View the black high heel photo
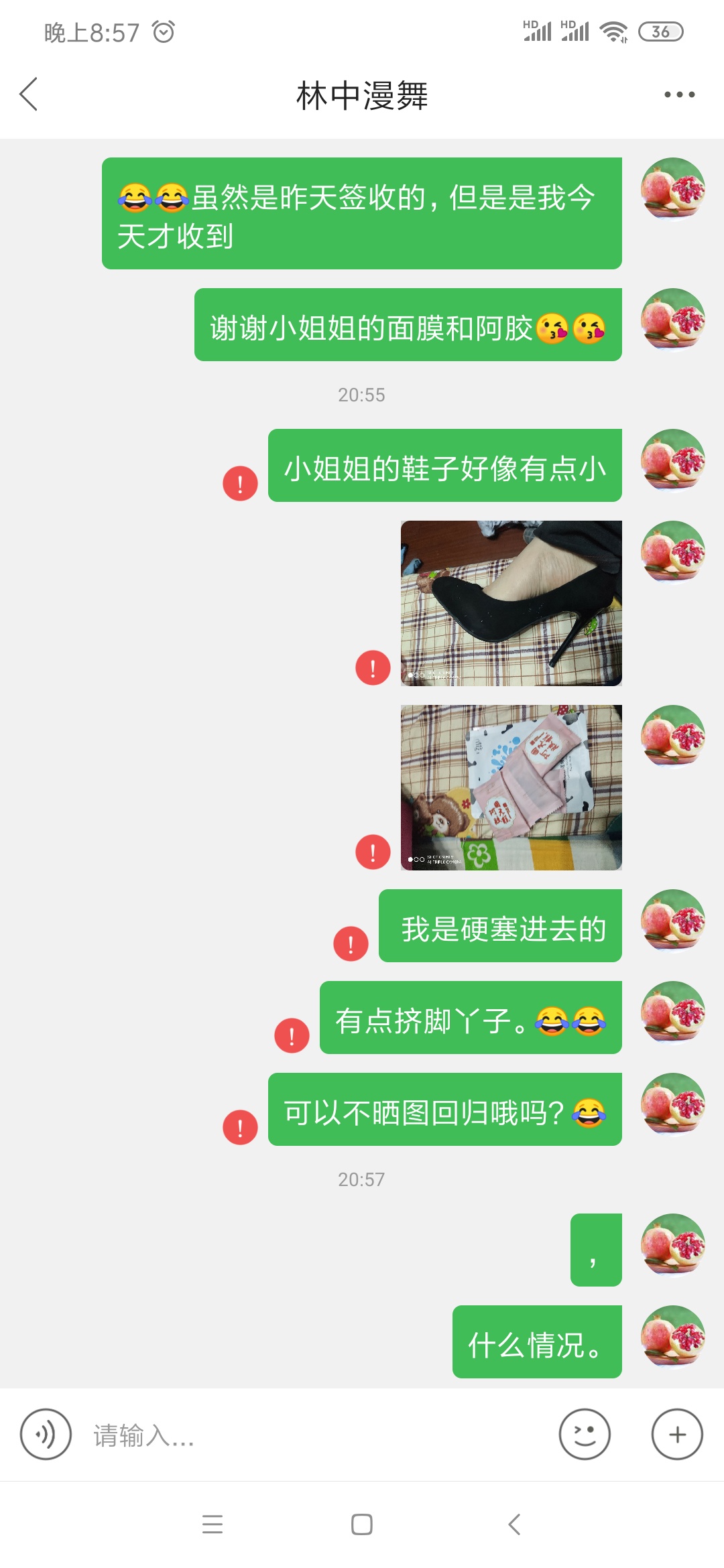Screen dimensions: 724x1568 (x=511, y=603)
